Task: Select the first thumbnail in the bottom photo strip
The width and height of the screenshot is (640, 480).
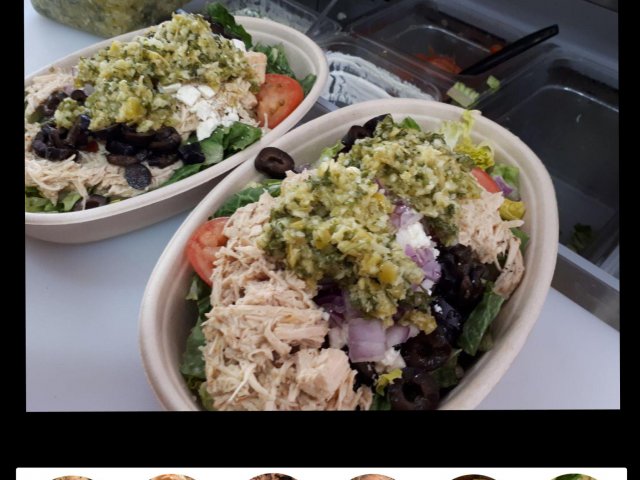Action: click(x=71, y=477)
